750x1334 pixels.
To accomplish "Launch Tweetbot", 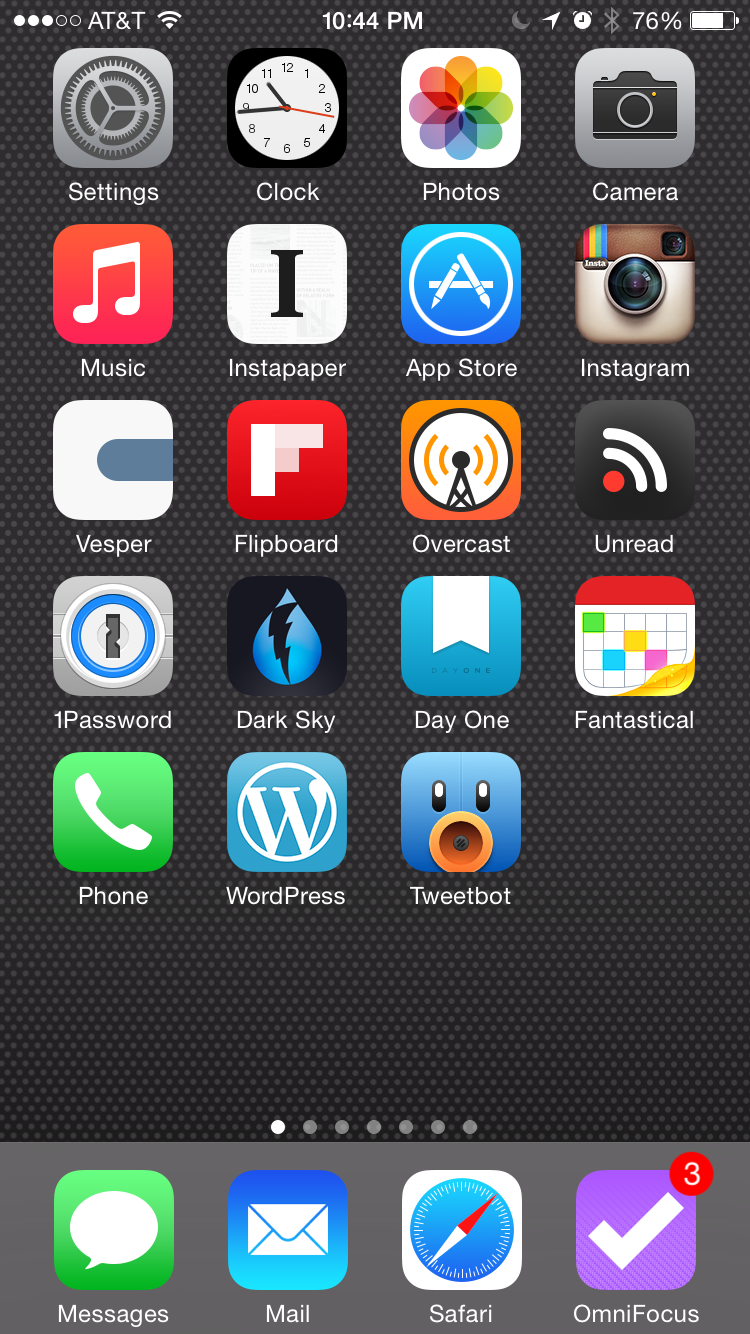I will coord(461,812).
